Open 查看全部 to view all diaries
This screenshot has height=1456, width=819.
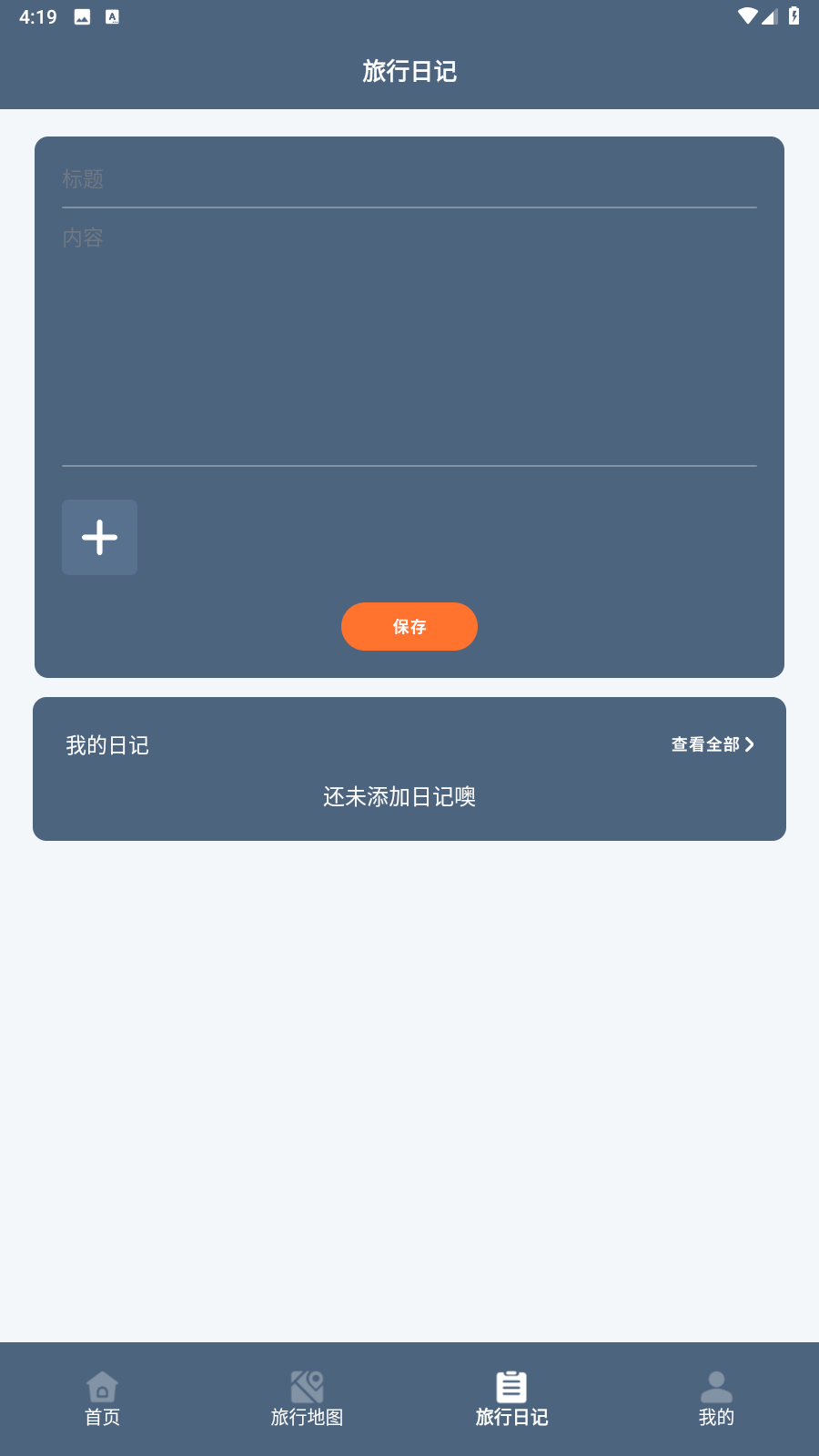[x=713, y=744]
